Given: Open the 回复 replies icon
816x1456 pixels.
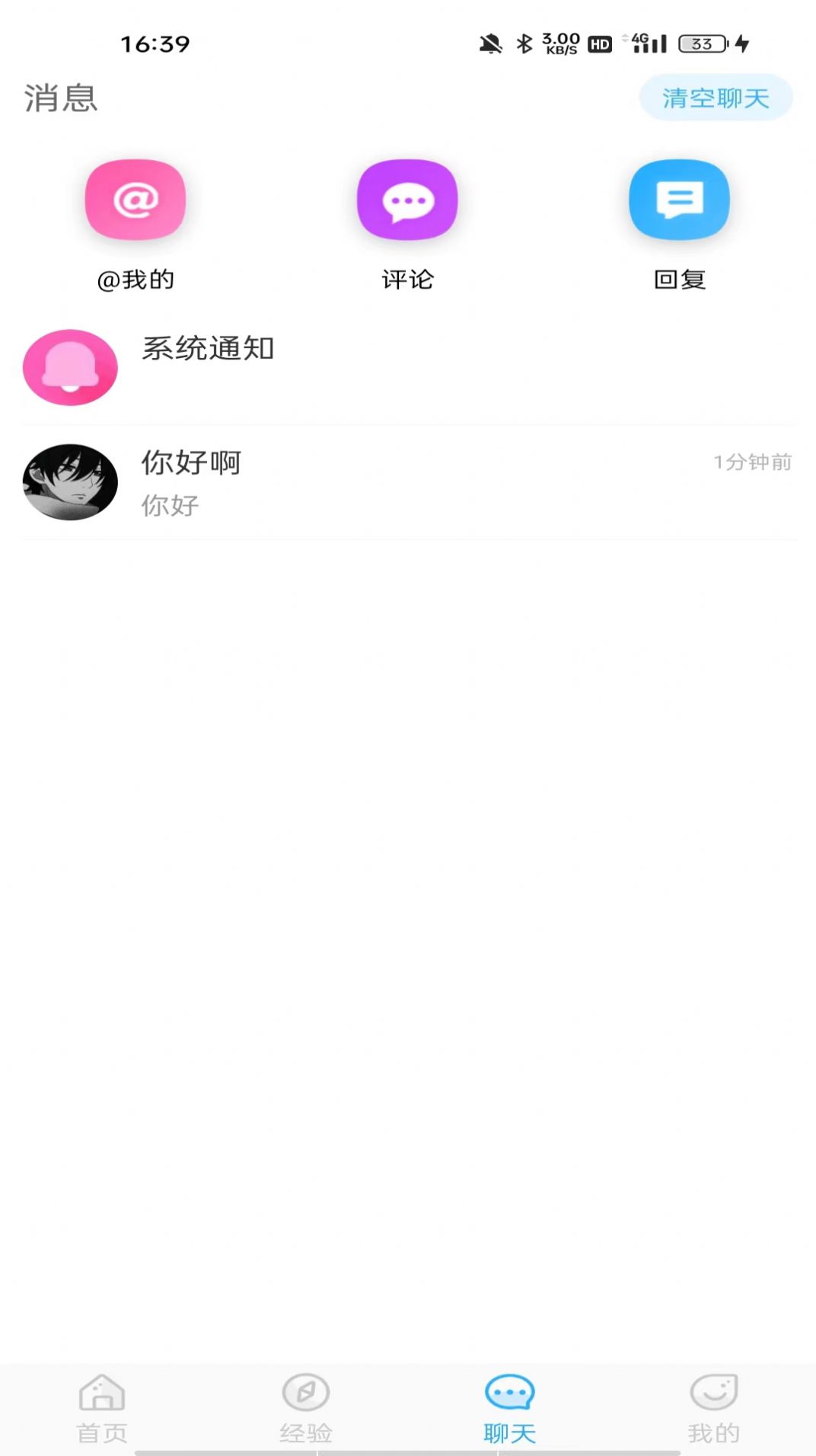Looking at the screenshot, I should tap(680, 200).
